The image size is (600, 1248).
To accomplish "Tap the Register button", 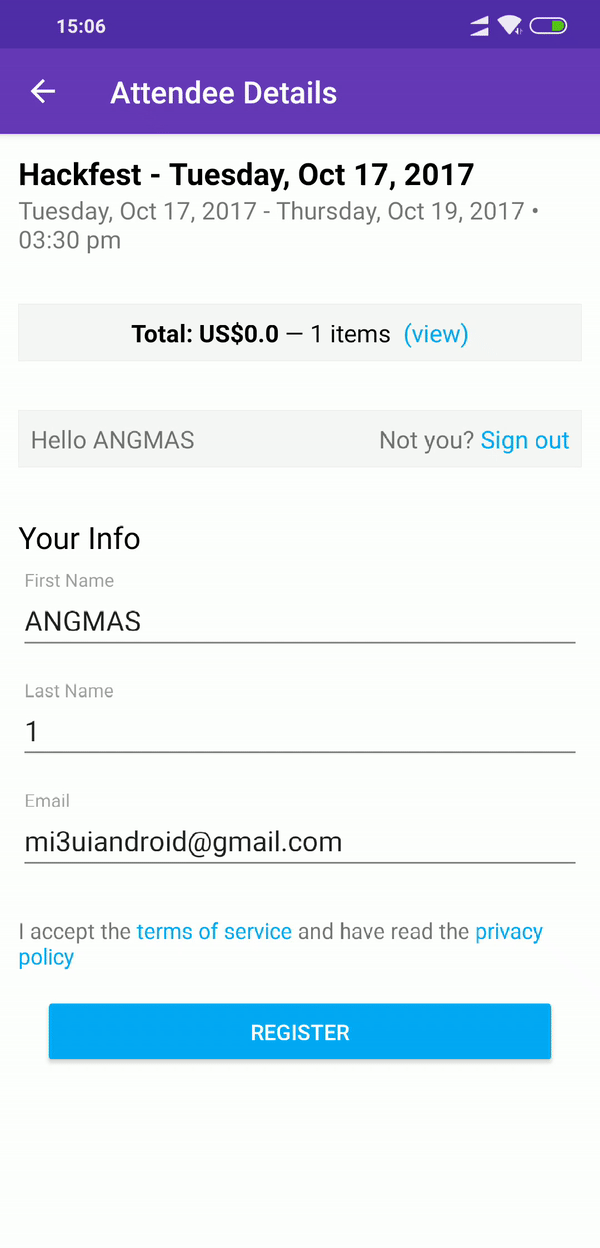I will [299, 1032].
